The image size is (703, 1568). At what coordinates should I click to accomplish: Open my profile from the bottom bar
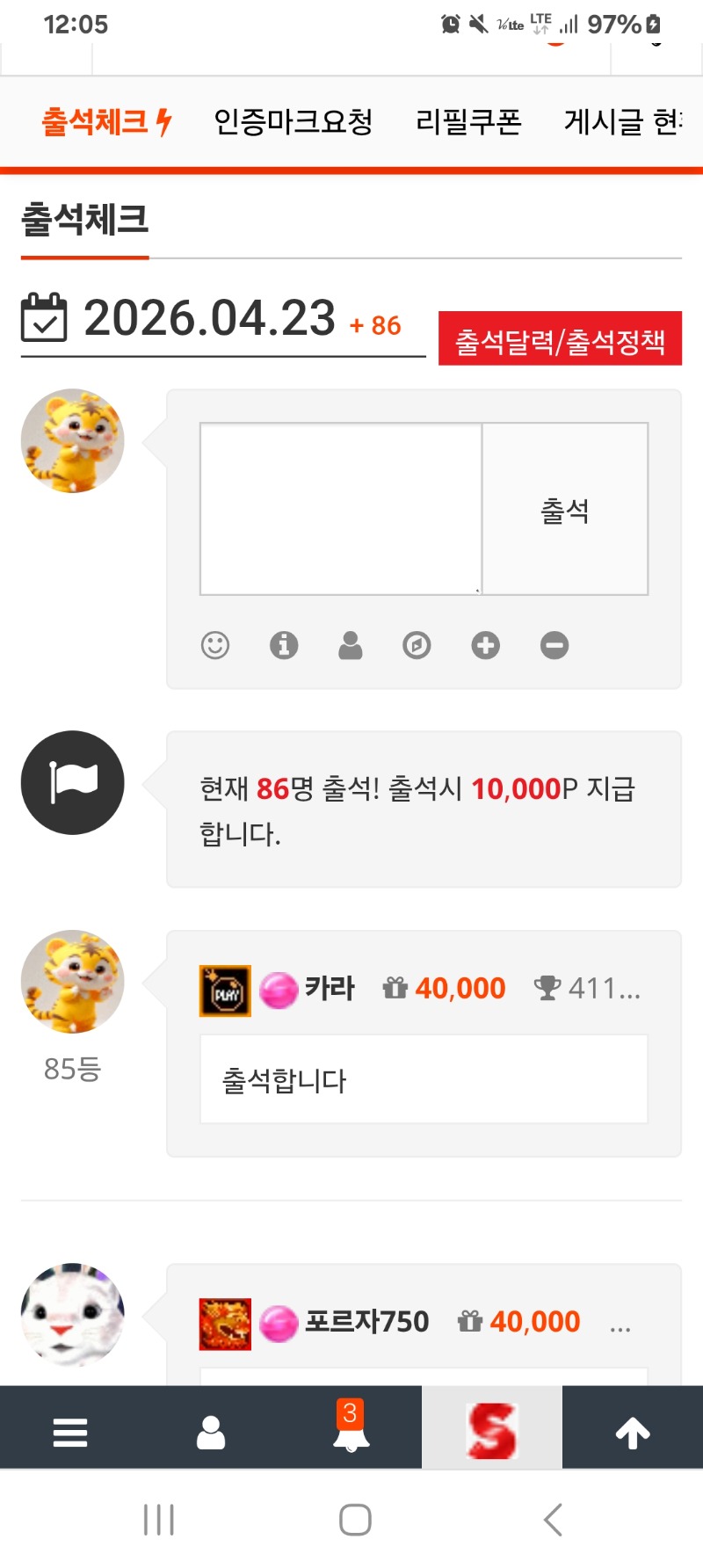click(211, 1433)
